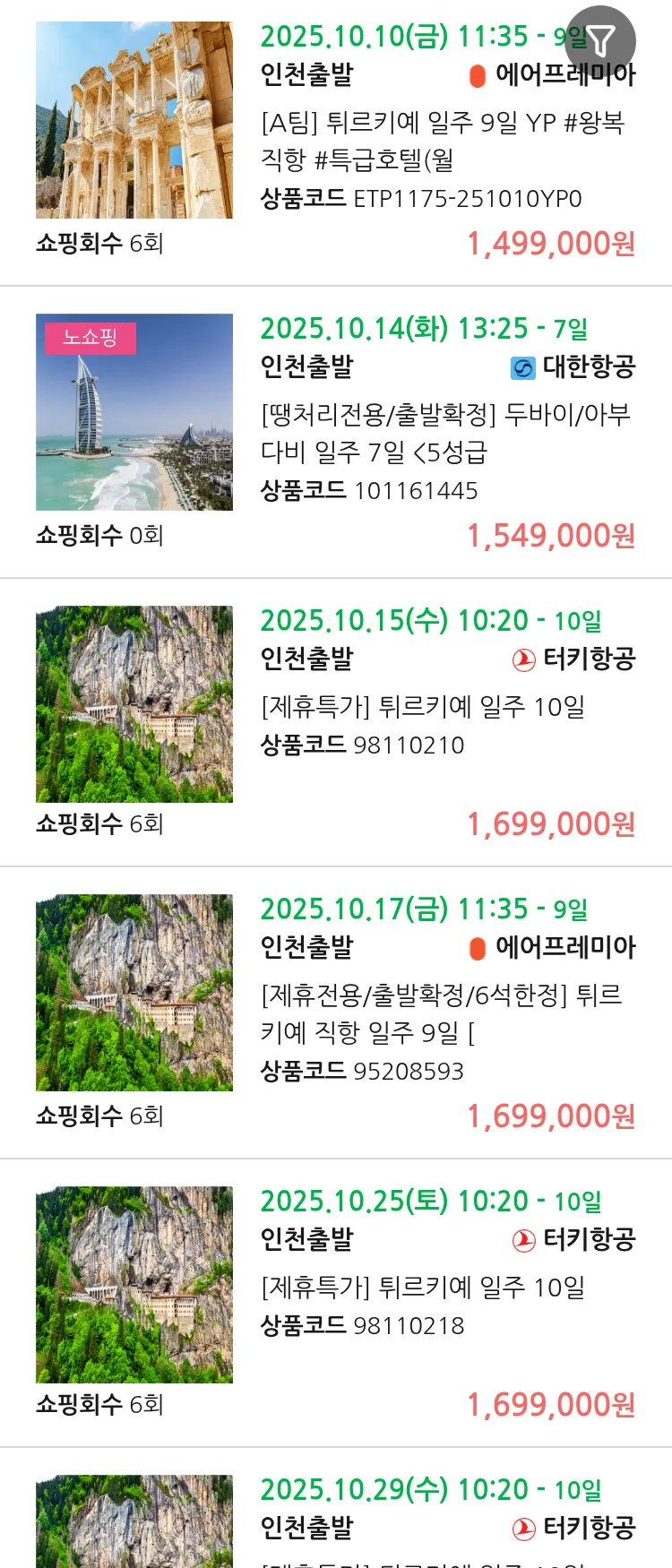This screenshot has width=672, height=1568.
Task: Open the floating filter button
Action: (600, 40)
